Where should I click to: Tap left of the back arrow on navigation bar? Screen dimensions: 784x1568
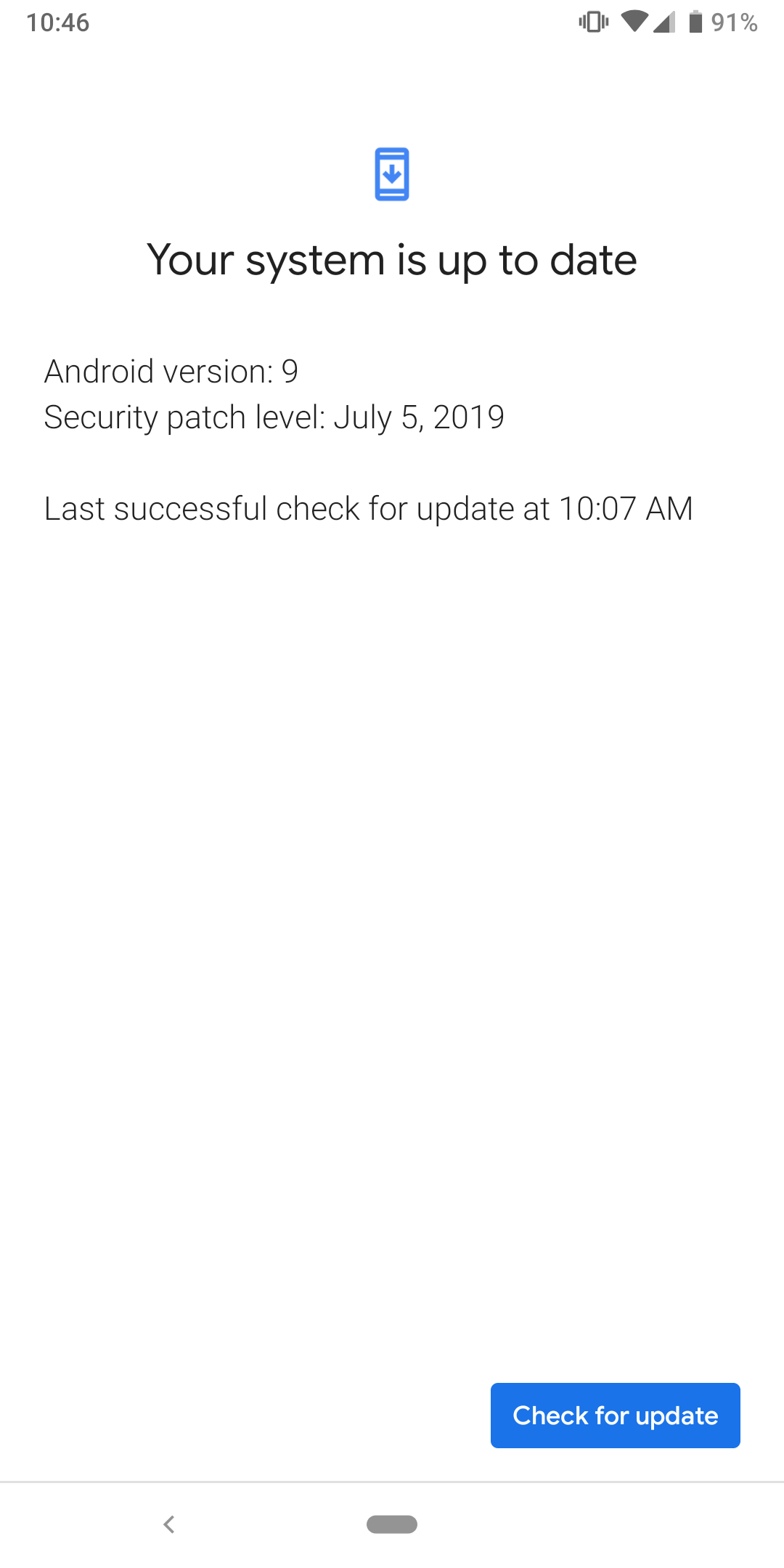point(80,1524)
